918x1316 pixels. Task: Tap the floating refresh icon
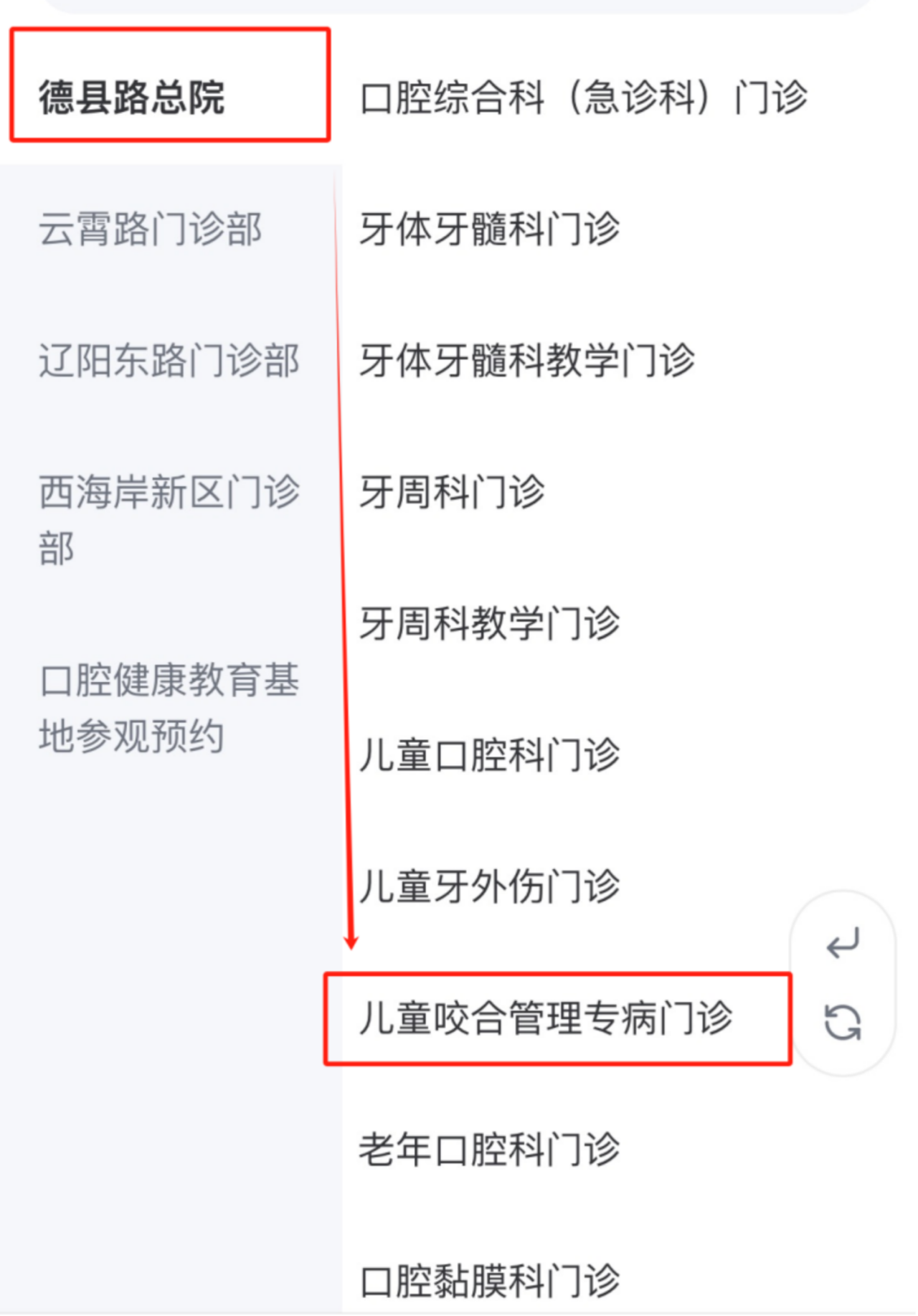click(843, 1023)
